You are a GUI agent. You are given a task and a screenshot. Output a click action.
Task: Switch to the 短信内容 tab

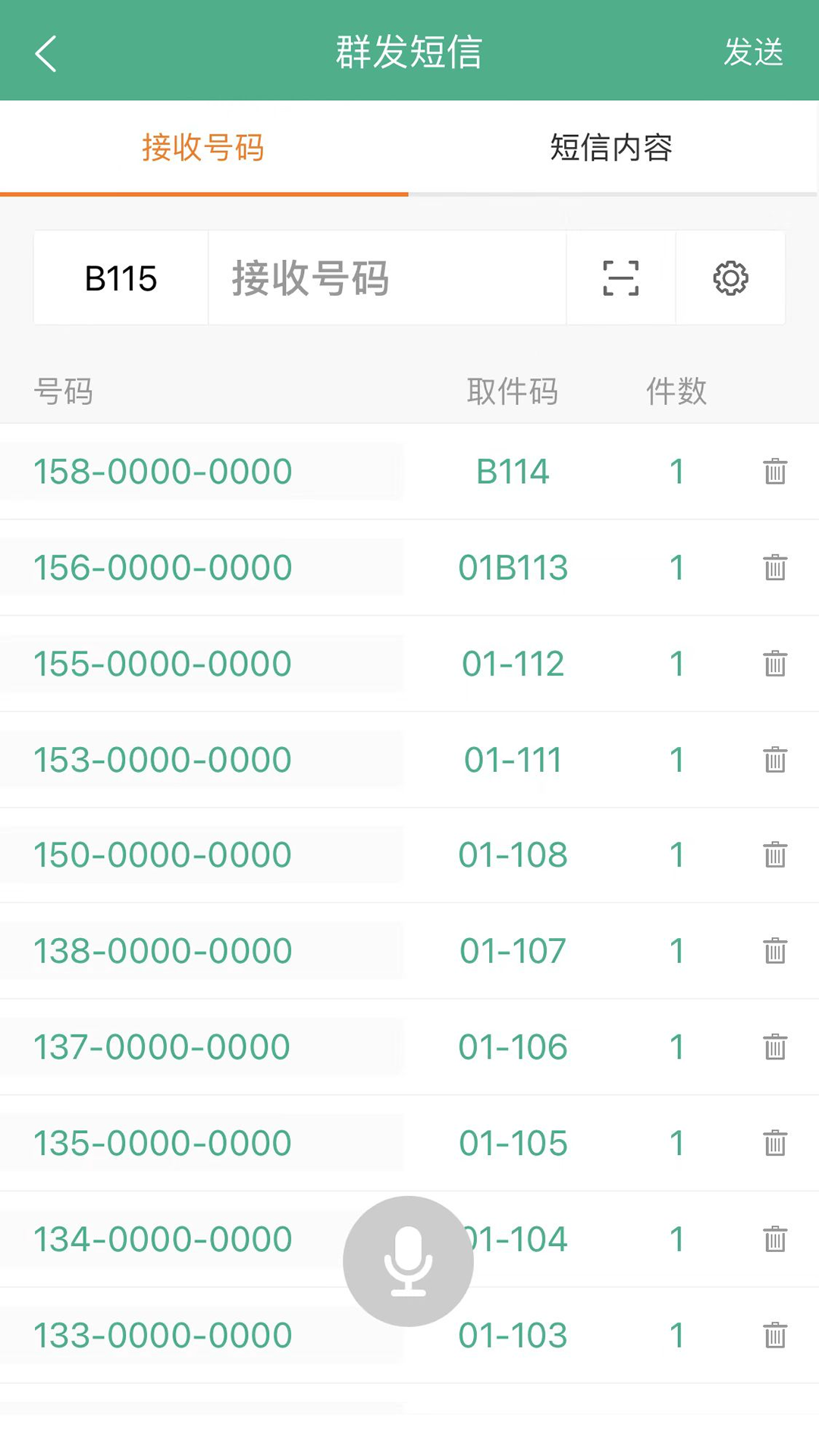[x=612, y=149]
